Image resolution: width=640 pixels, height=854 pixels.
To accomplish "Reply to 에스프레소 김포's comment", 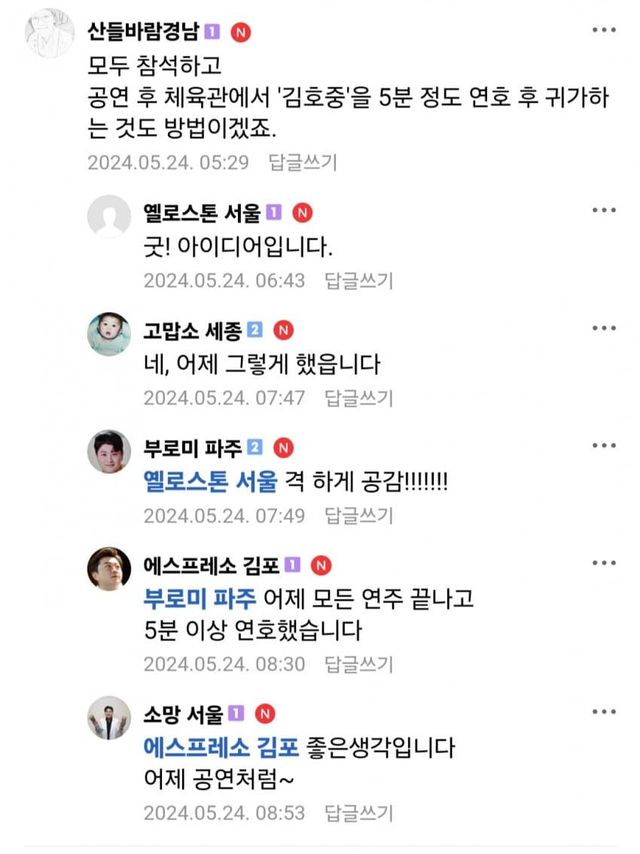I will pos(359,664).
